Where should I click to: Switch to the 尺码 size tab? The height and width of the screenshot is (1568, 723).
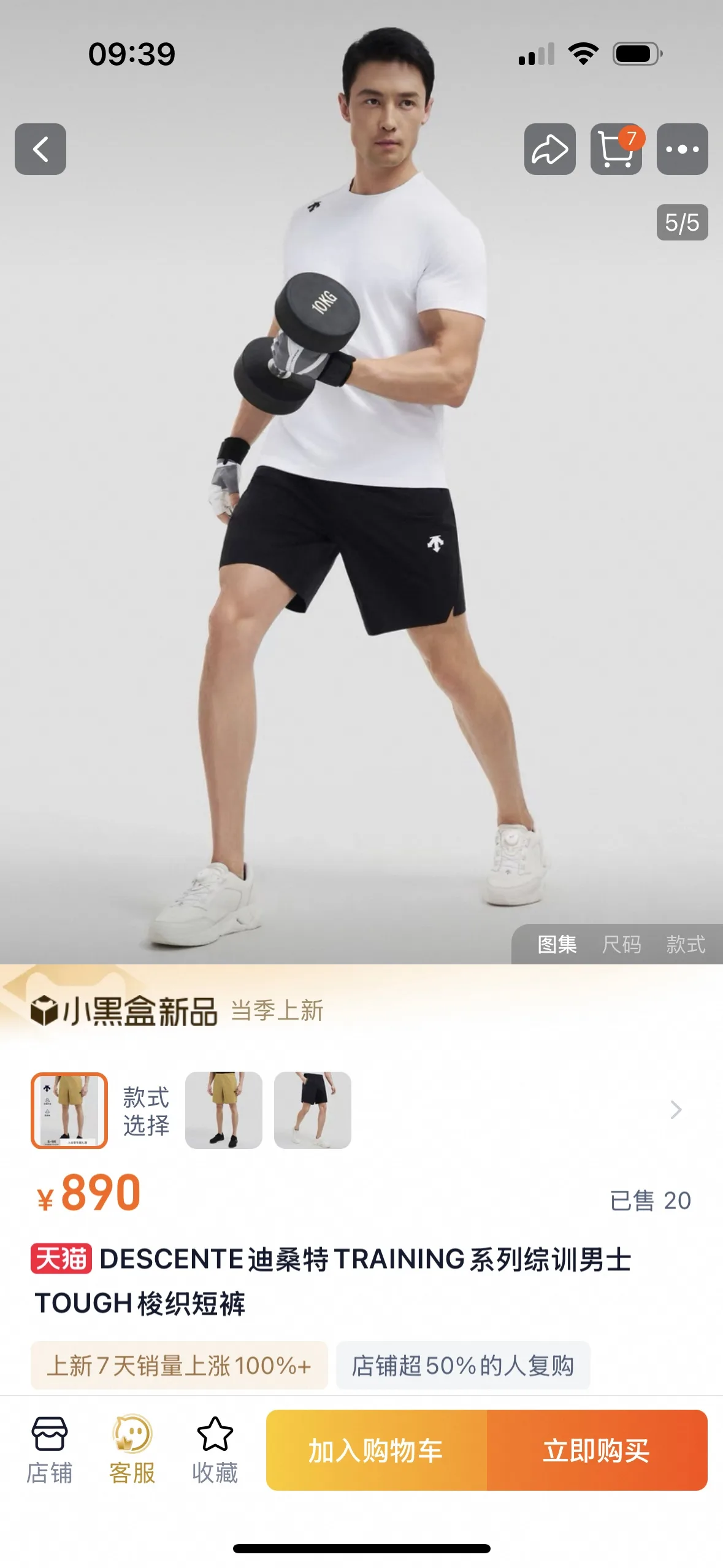click(621, 944)
